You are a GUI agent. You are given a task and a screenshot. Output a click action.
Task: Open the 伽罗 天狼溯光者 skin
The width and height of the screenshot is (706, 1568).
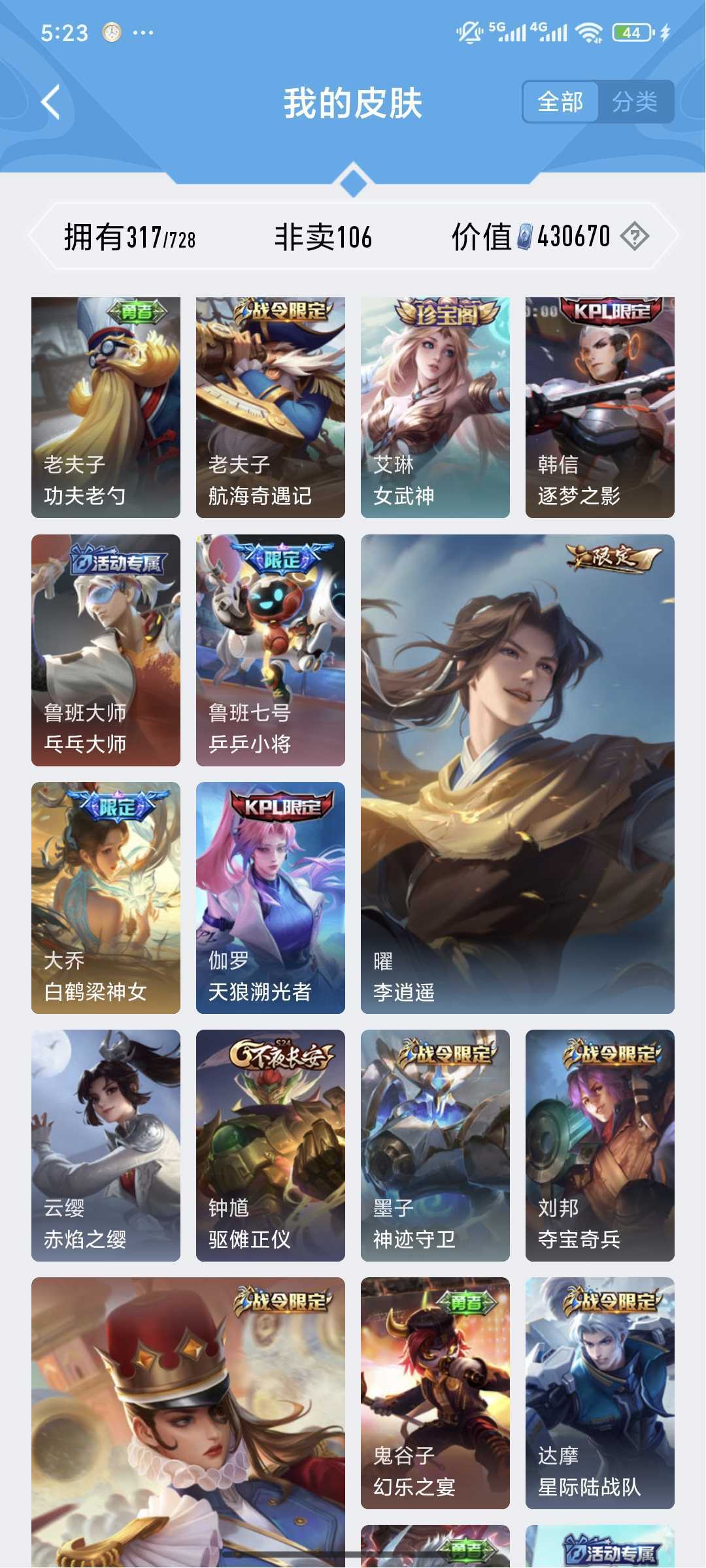[271, 898]
